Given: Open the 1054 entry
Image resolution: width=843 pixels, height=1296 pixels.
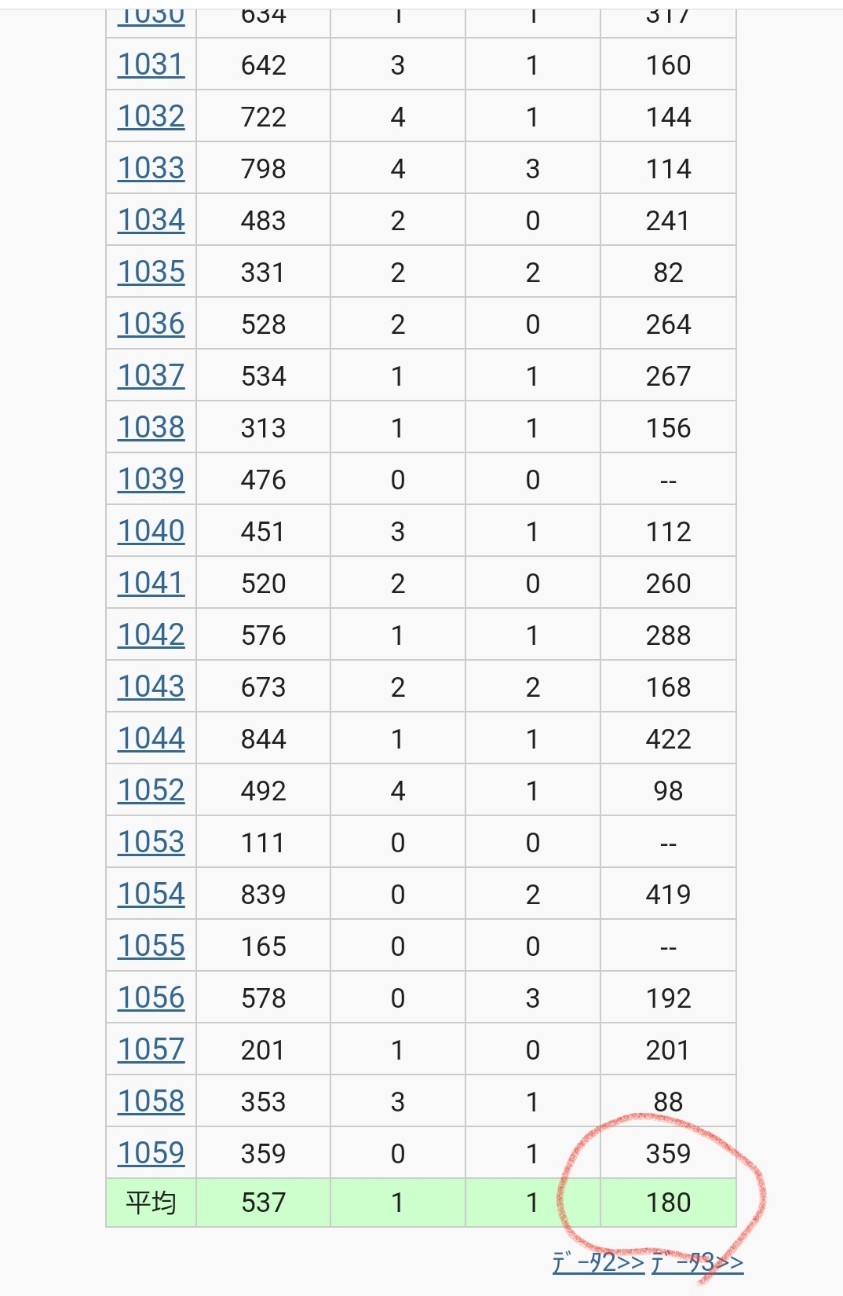Looking at the screenshot, I should [151, 894].
